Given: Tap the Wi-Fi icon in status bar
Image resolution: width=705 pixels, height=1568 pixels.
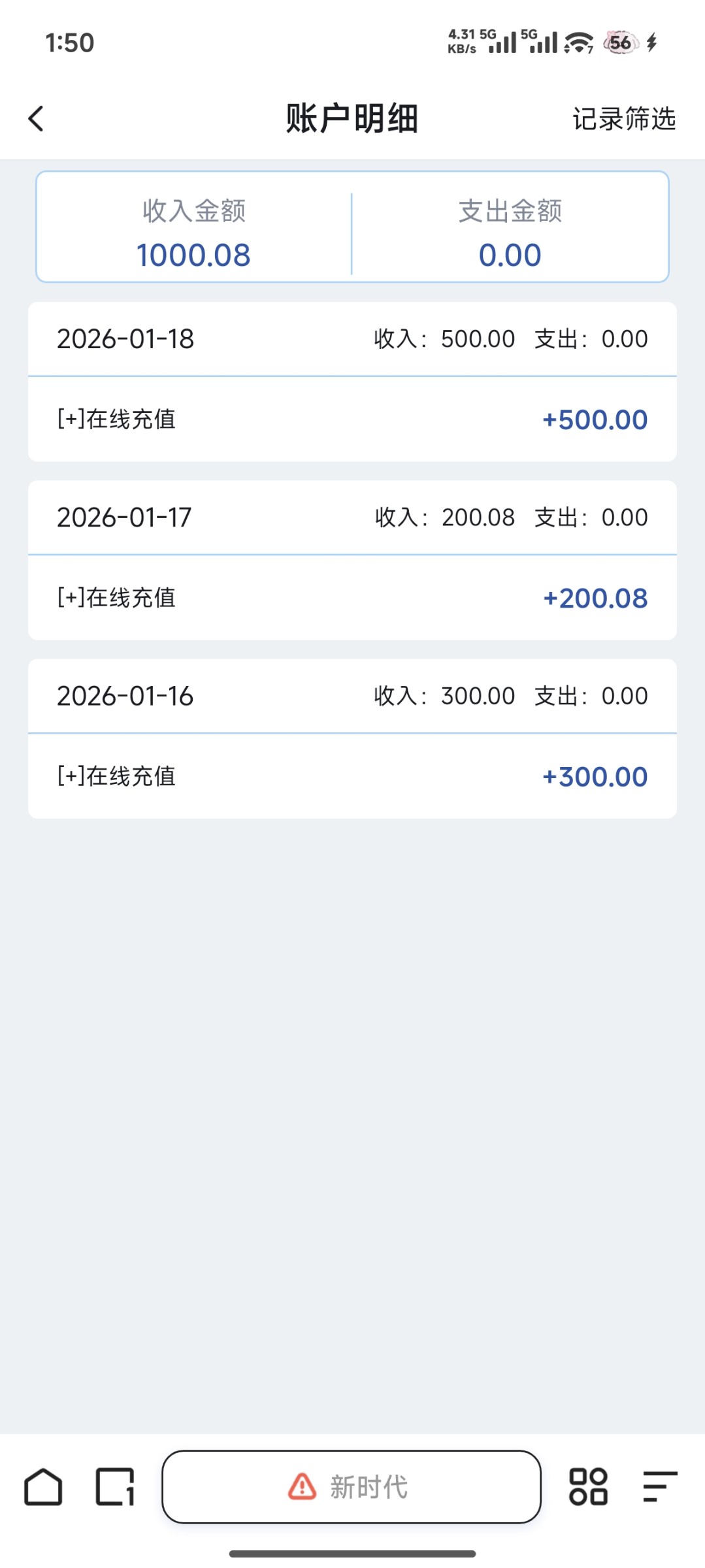Looking at the screenshot, I should point(578,41).
